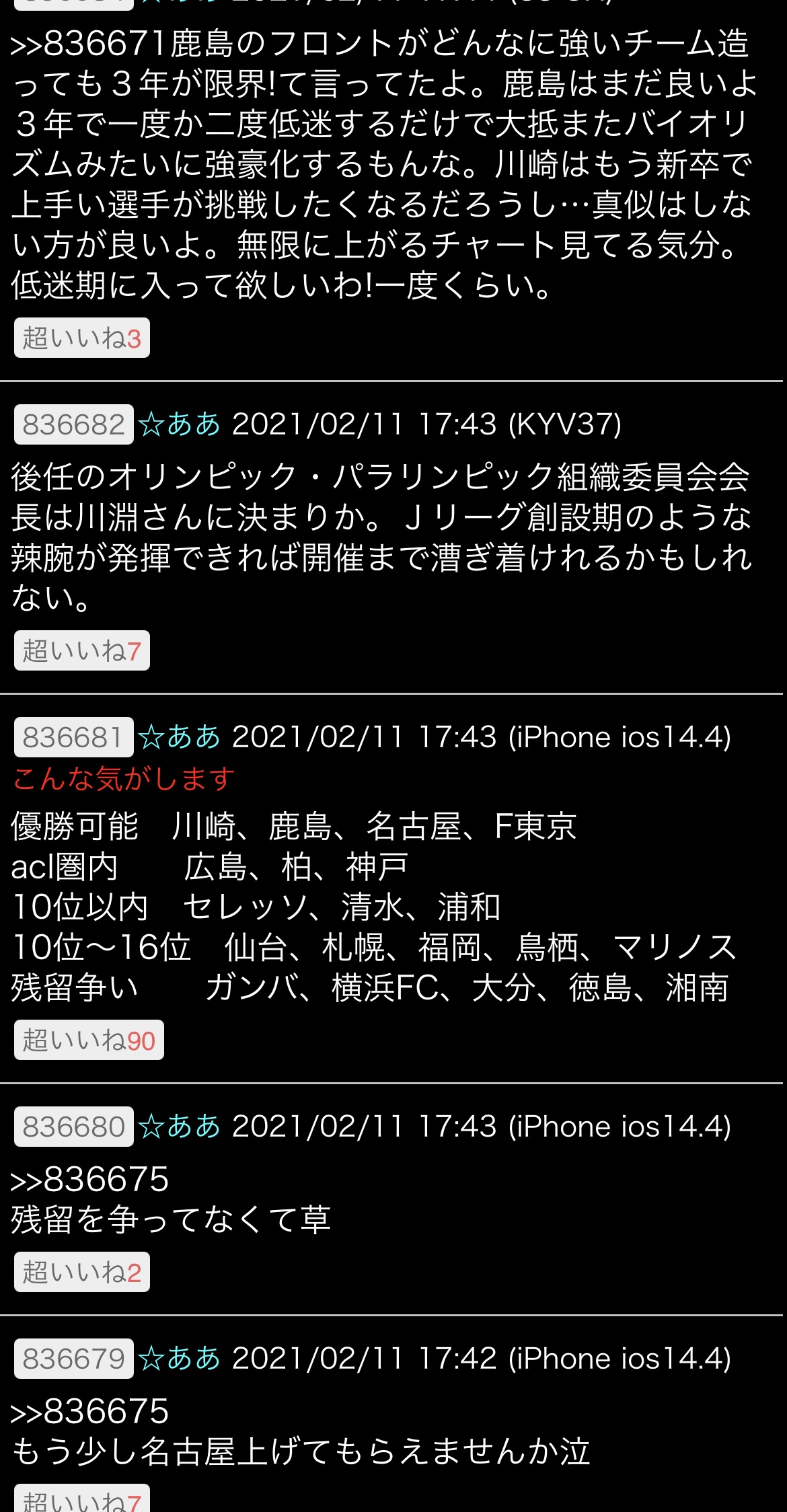Tap the ☆ああ username on post 836681
This screenshot has height=1512, width=787.
tap(180, 737)
